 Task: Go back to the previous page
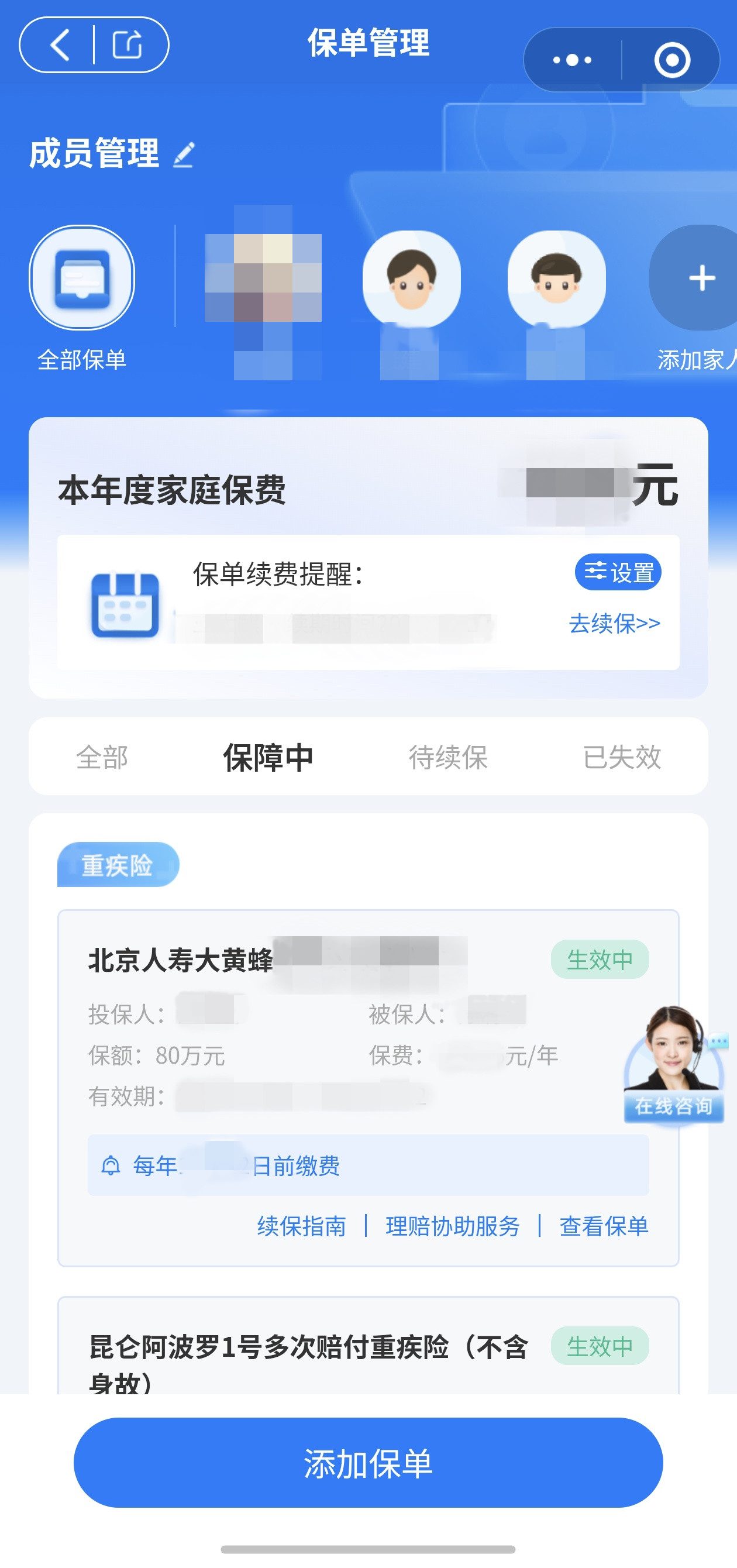click(59, 44)
